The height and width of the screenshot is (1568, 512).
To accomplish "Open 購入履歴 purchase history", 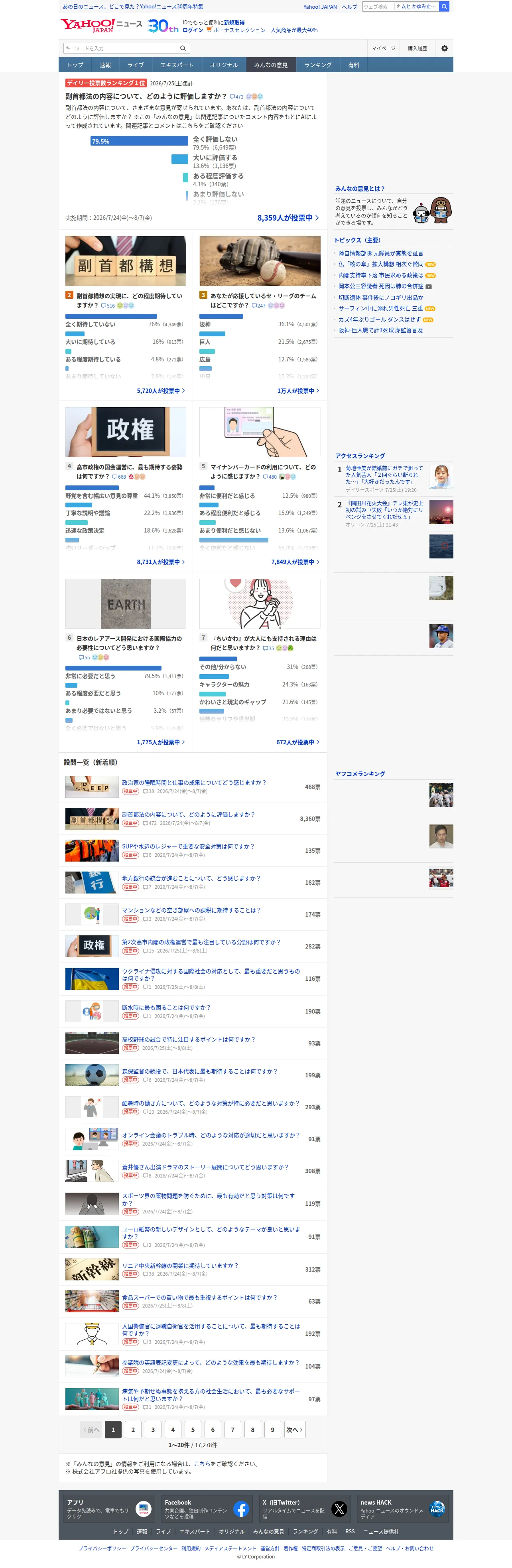I will point(417,48).
